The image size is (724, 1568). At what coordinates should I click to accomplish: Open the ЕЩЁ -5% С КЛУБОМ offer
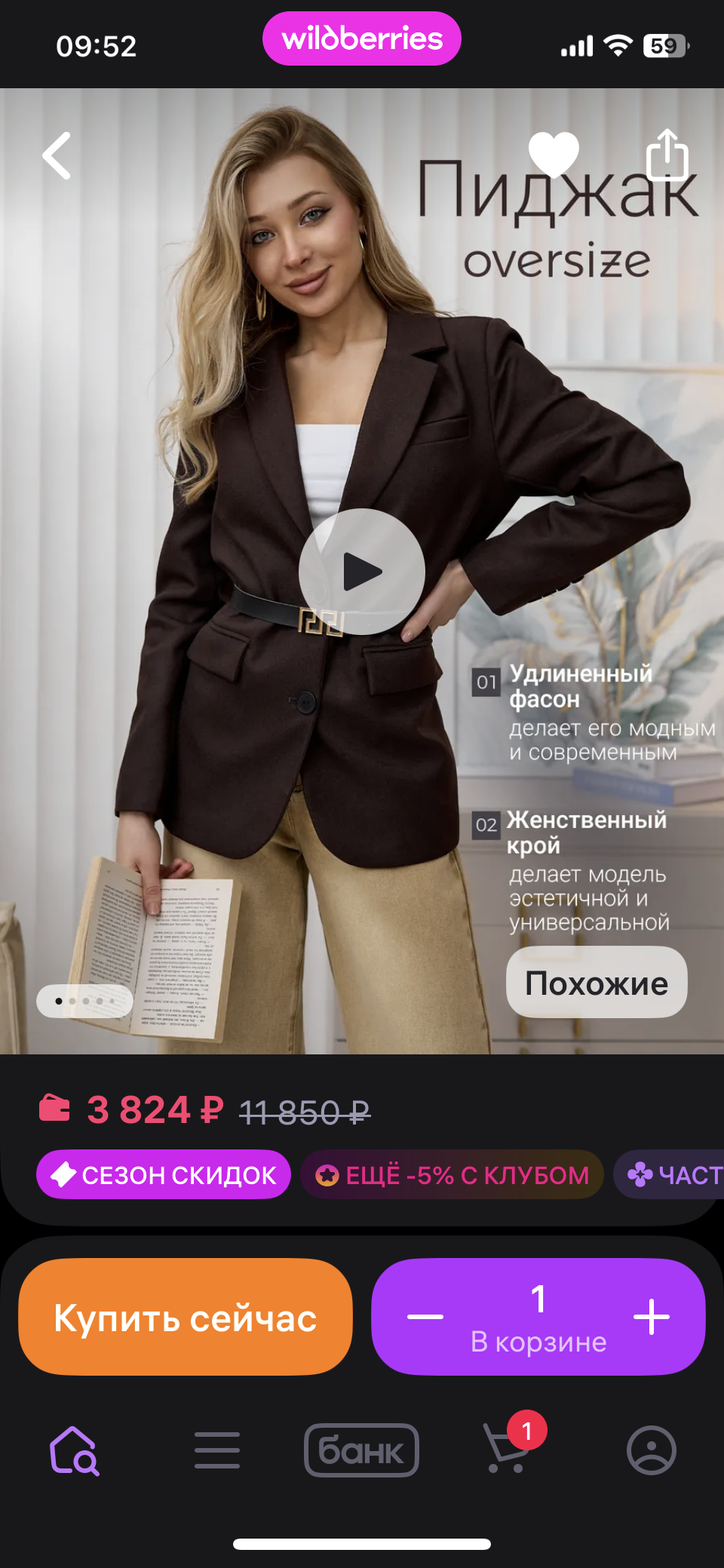click(452, 1174)
